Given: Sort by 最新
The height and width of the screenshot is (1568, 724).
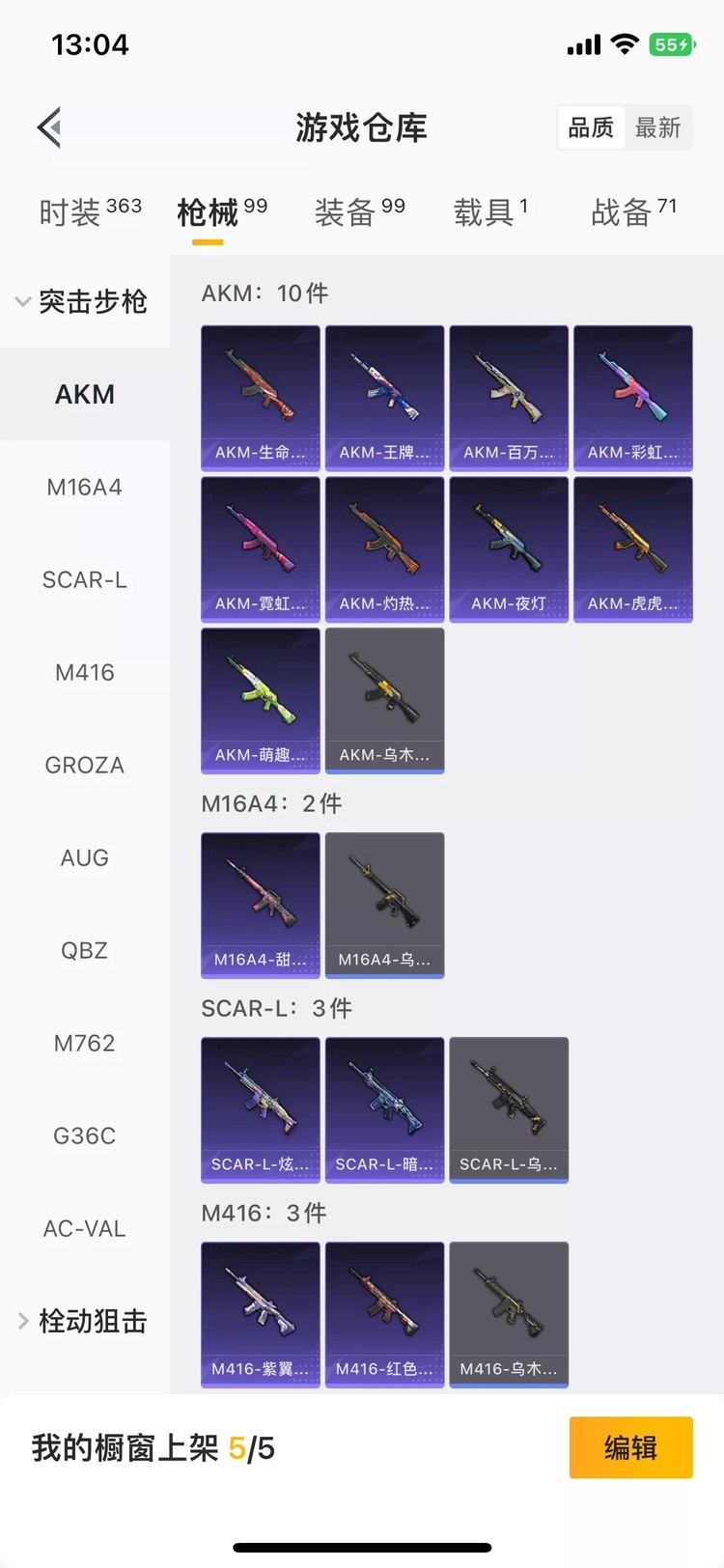Looking at the screenshot, I should [658, 127].
